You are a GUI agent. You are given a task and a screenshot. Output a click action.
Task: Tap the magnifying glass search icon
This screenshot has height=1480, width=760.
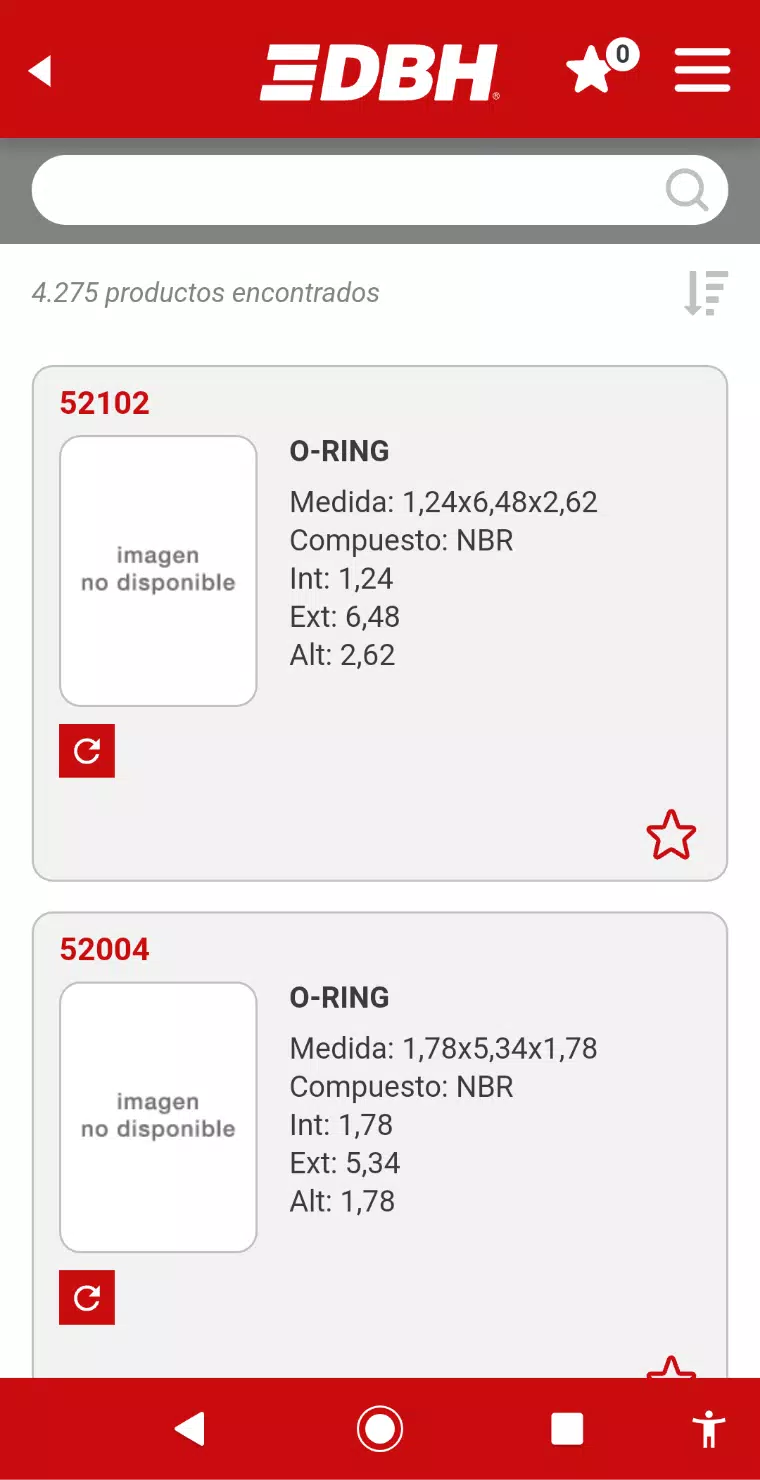click(687, 190)
